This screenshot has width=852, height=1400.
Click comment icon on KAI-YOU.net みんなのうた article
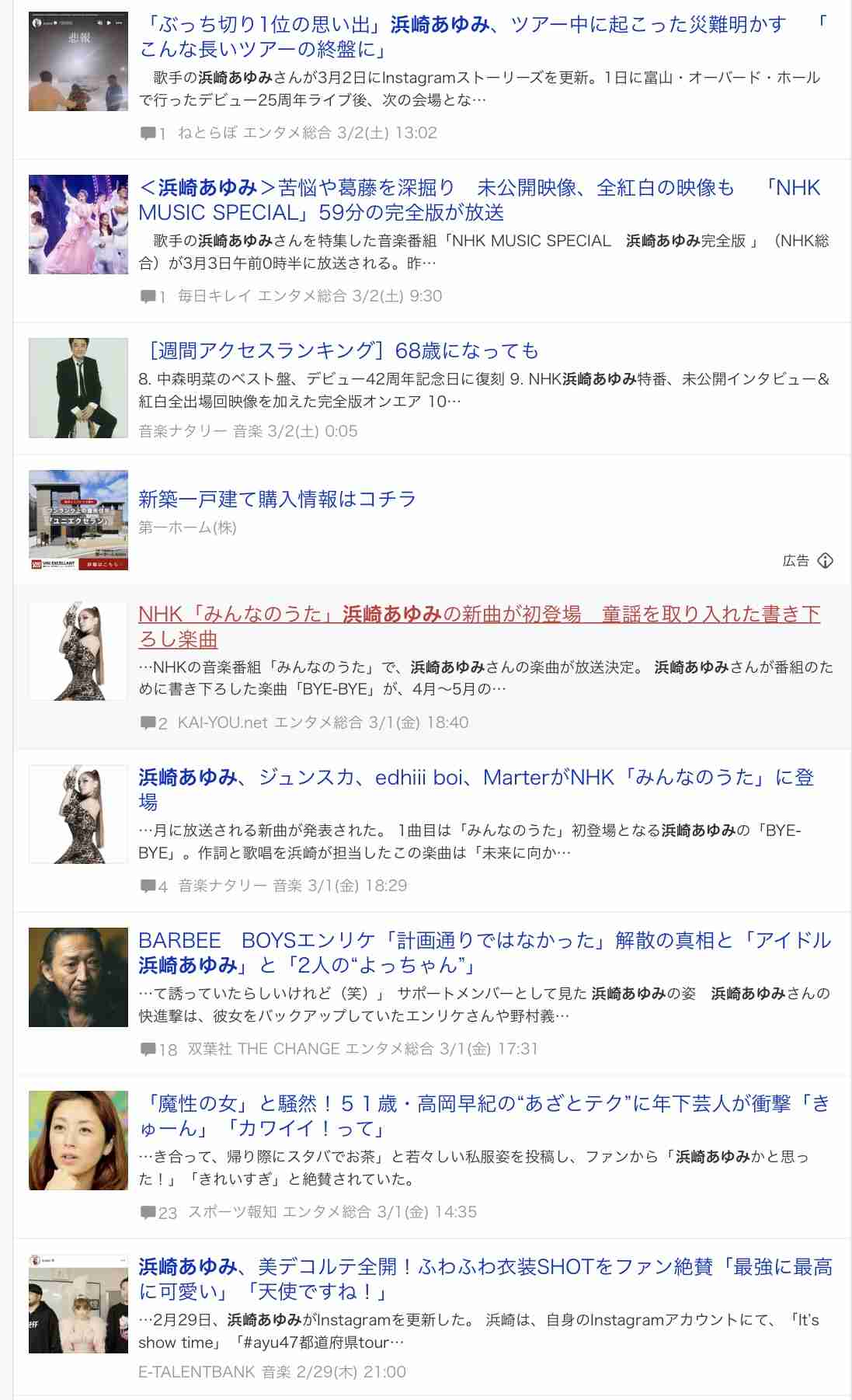[x=149, y=721]
